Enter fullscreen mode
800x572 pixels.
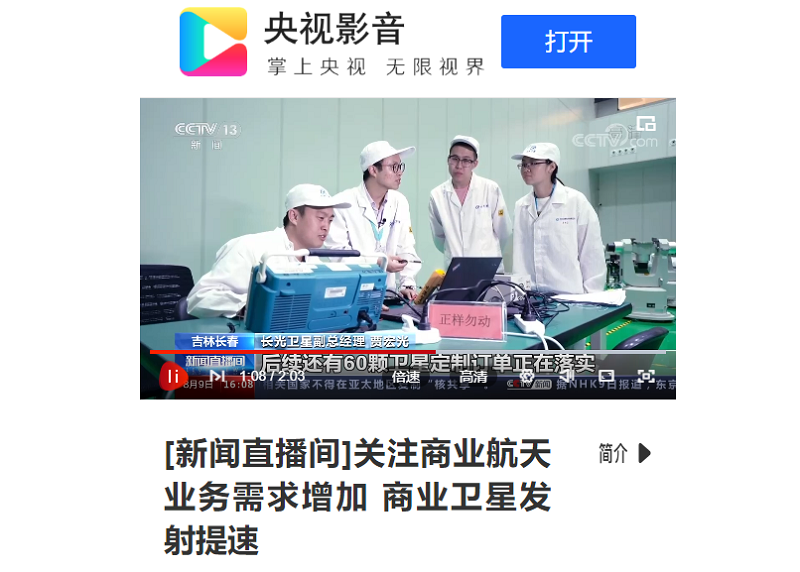point(646,376)
